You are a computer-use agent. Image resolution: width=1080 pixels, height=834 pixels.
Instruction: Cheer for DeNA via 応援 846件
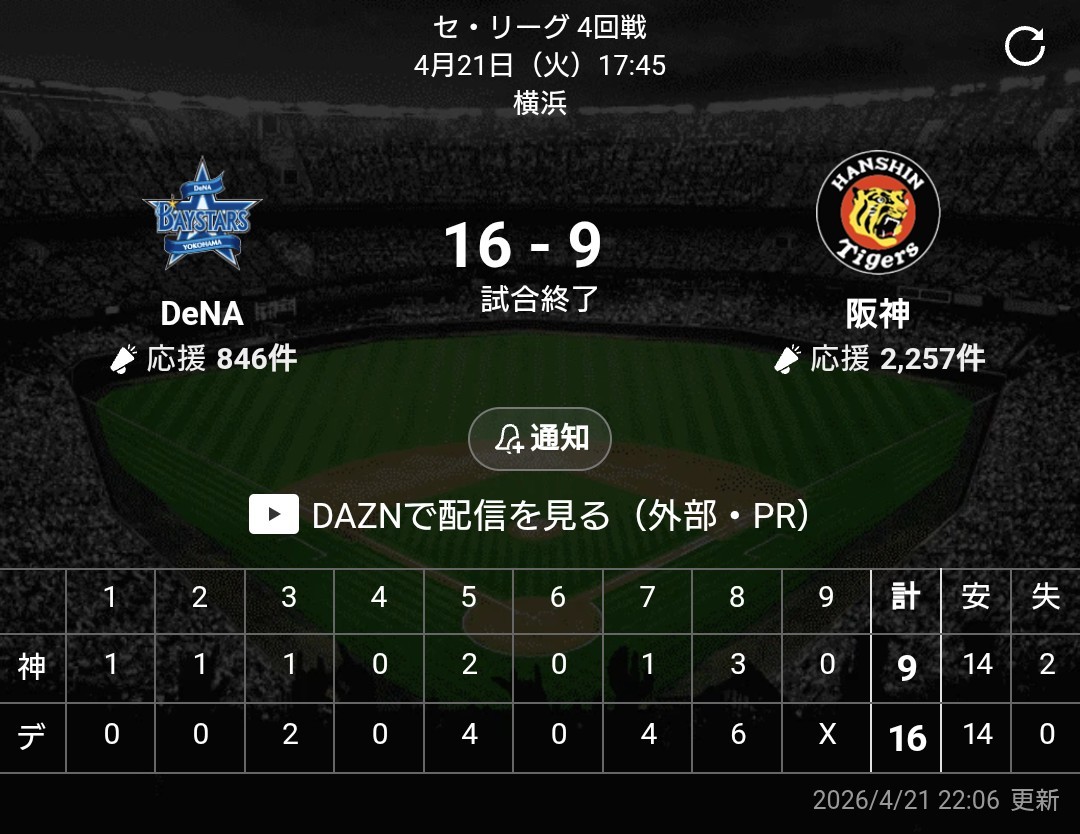[203, 359]
